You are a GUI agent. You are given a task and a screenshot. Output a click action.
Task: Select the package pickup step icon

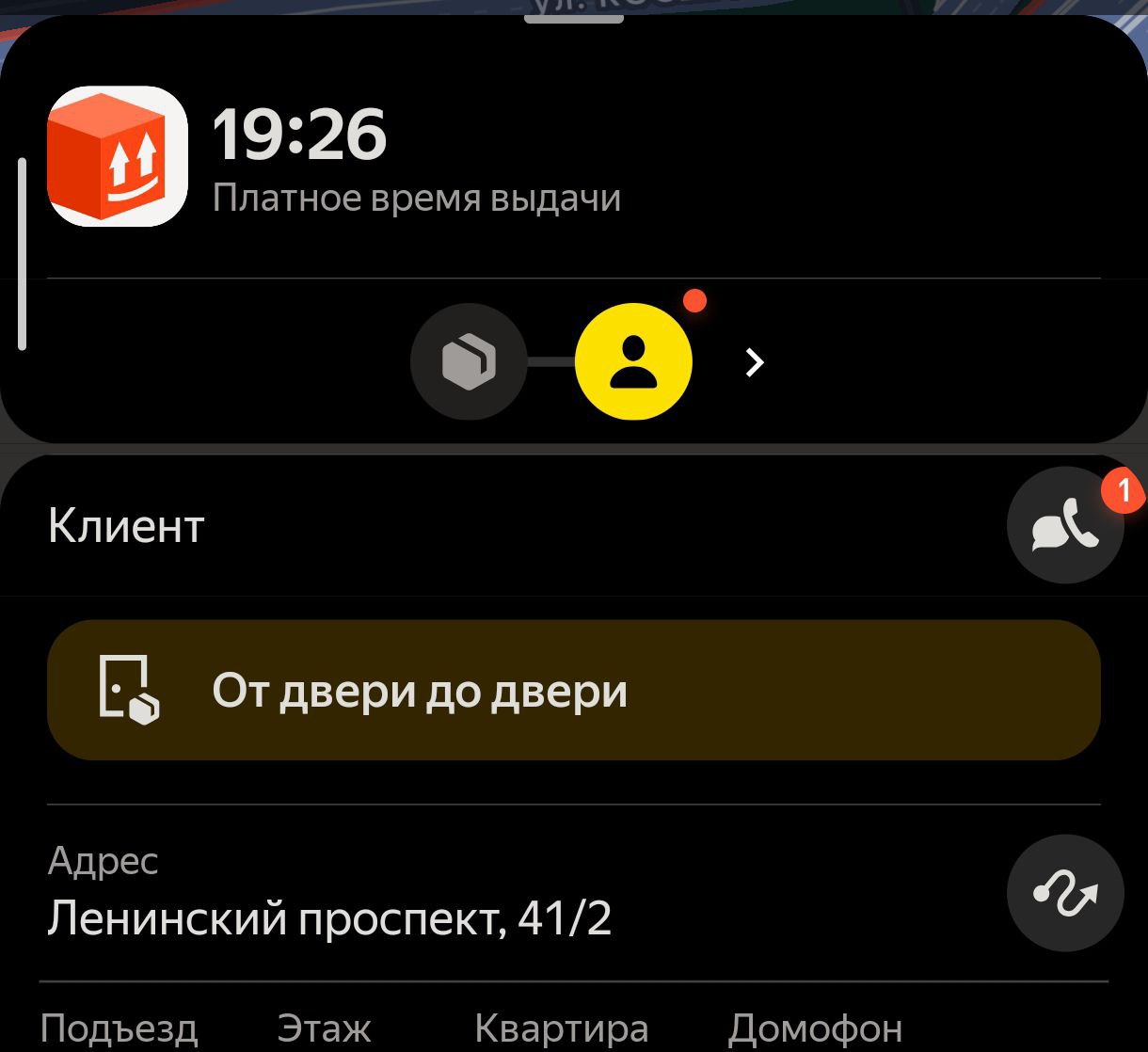tap(468, 361)
